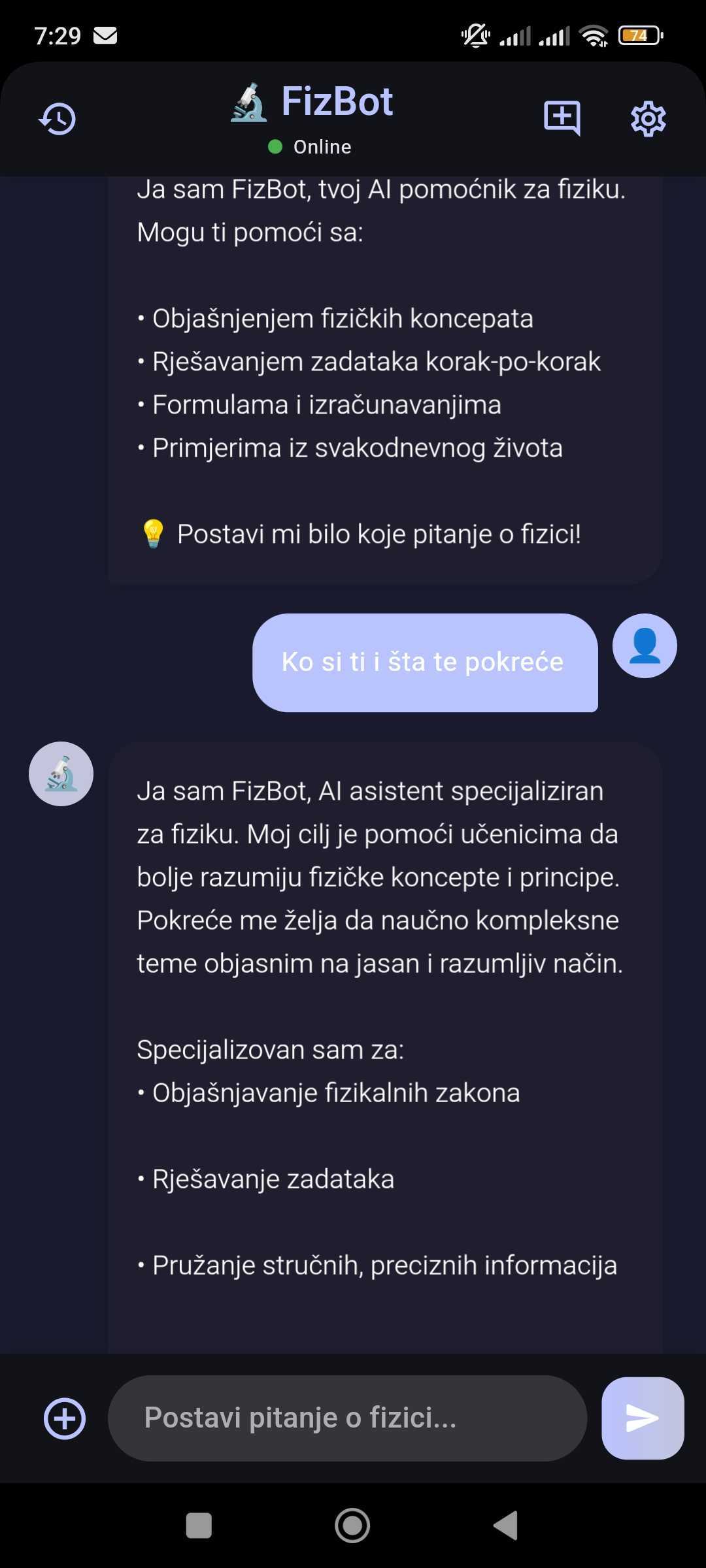Tap the Online status label

click(322, 146)
